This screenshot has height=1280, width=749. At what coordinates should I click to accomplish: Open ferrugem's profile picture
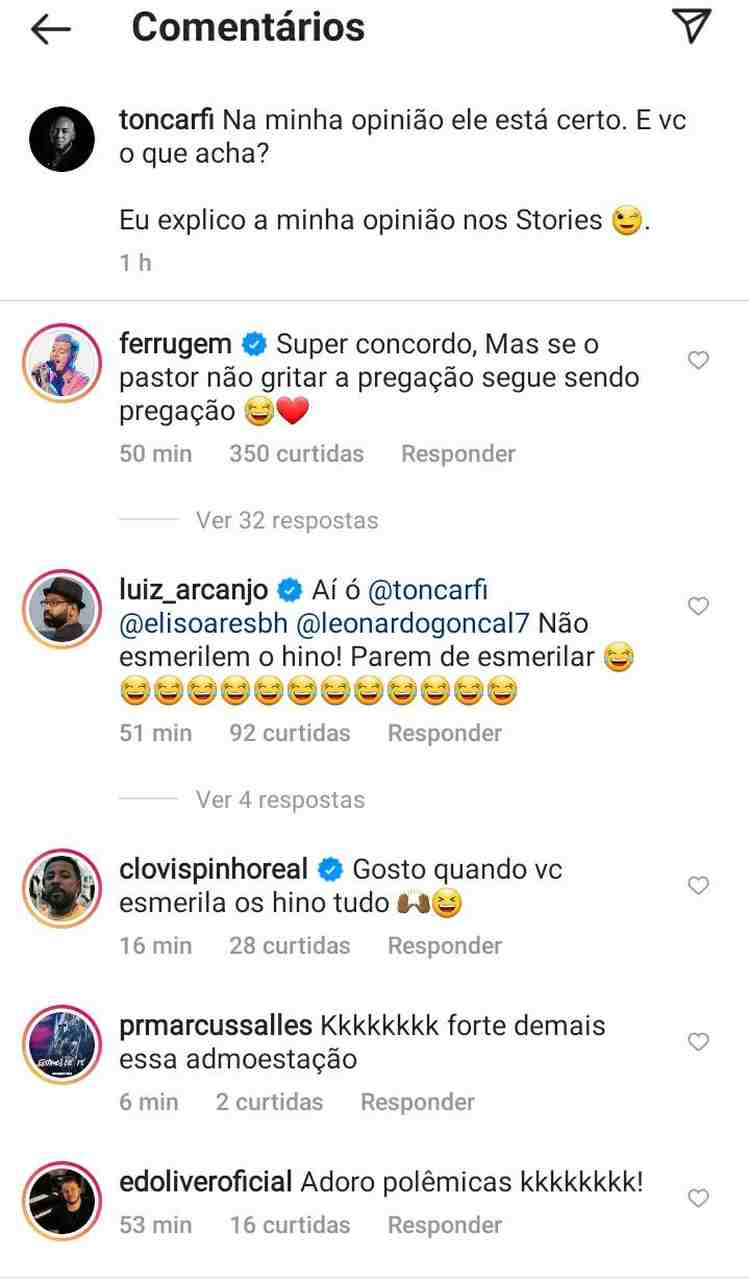62,362
